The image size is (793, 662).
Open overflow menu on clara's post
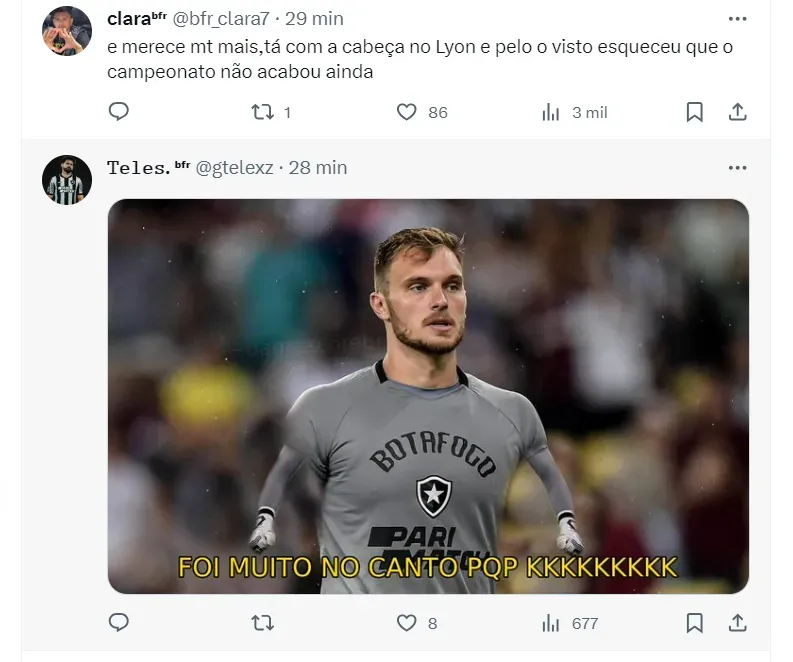[737, 19]
